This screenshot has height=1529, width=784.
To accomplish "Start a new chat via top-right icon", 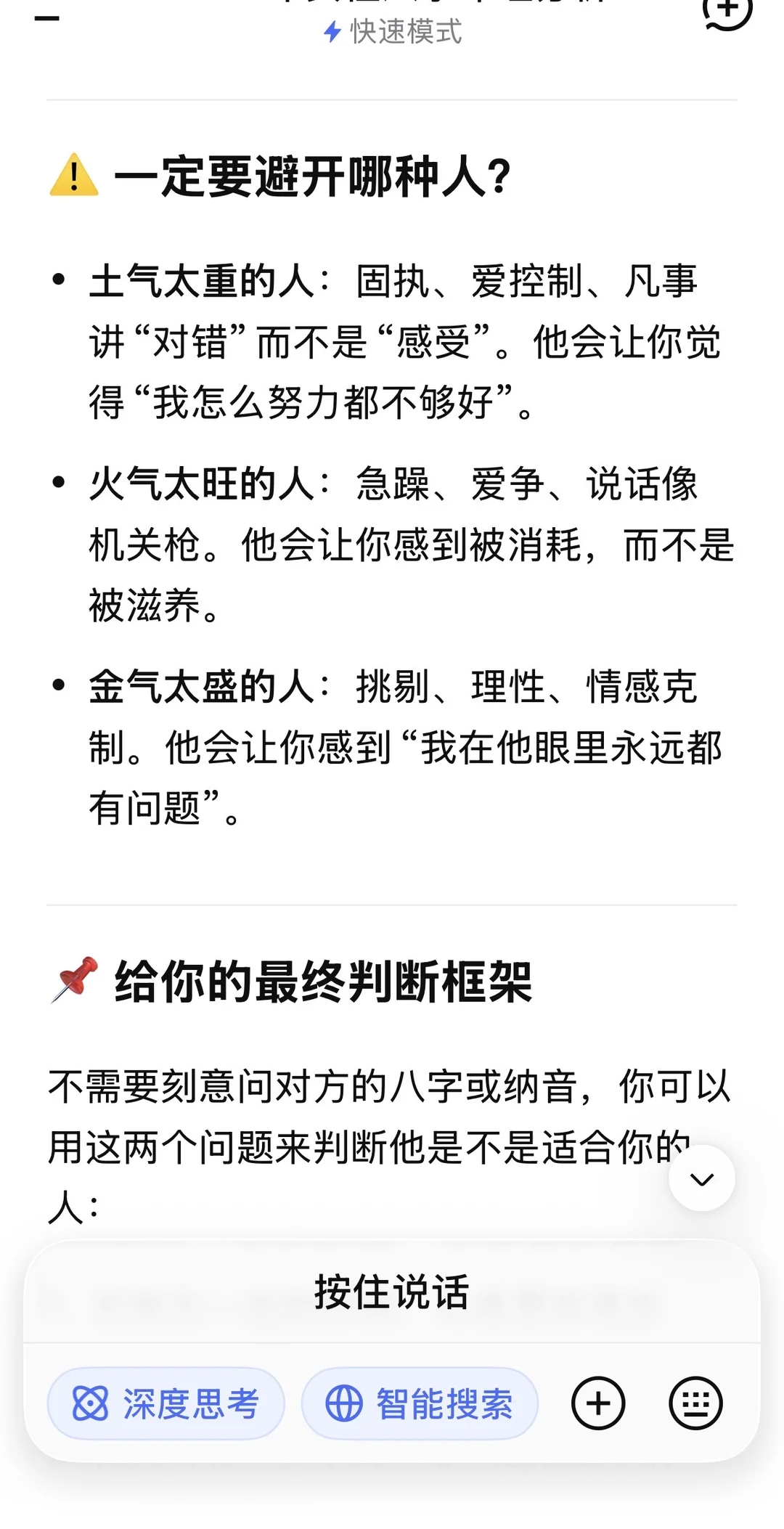I will coord(727,11).
